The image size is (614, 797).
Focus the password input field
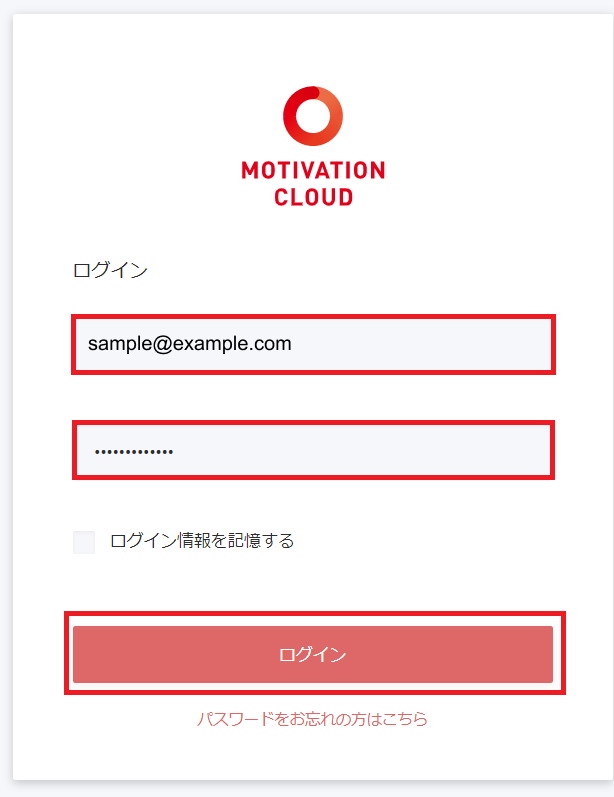pos(312,451)
